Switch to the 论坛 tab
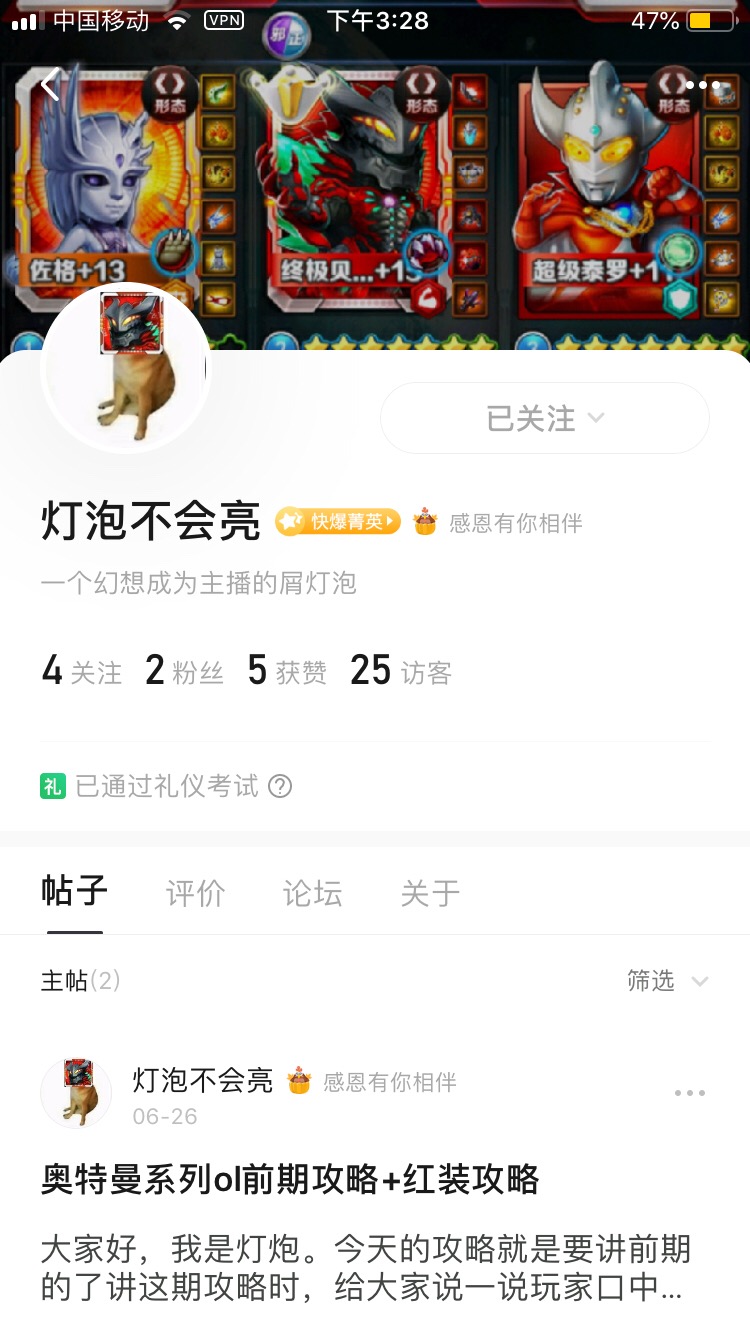This screenshot has height=1334, width=750. pos(312,893)
